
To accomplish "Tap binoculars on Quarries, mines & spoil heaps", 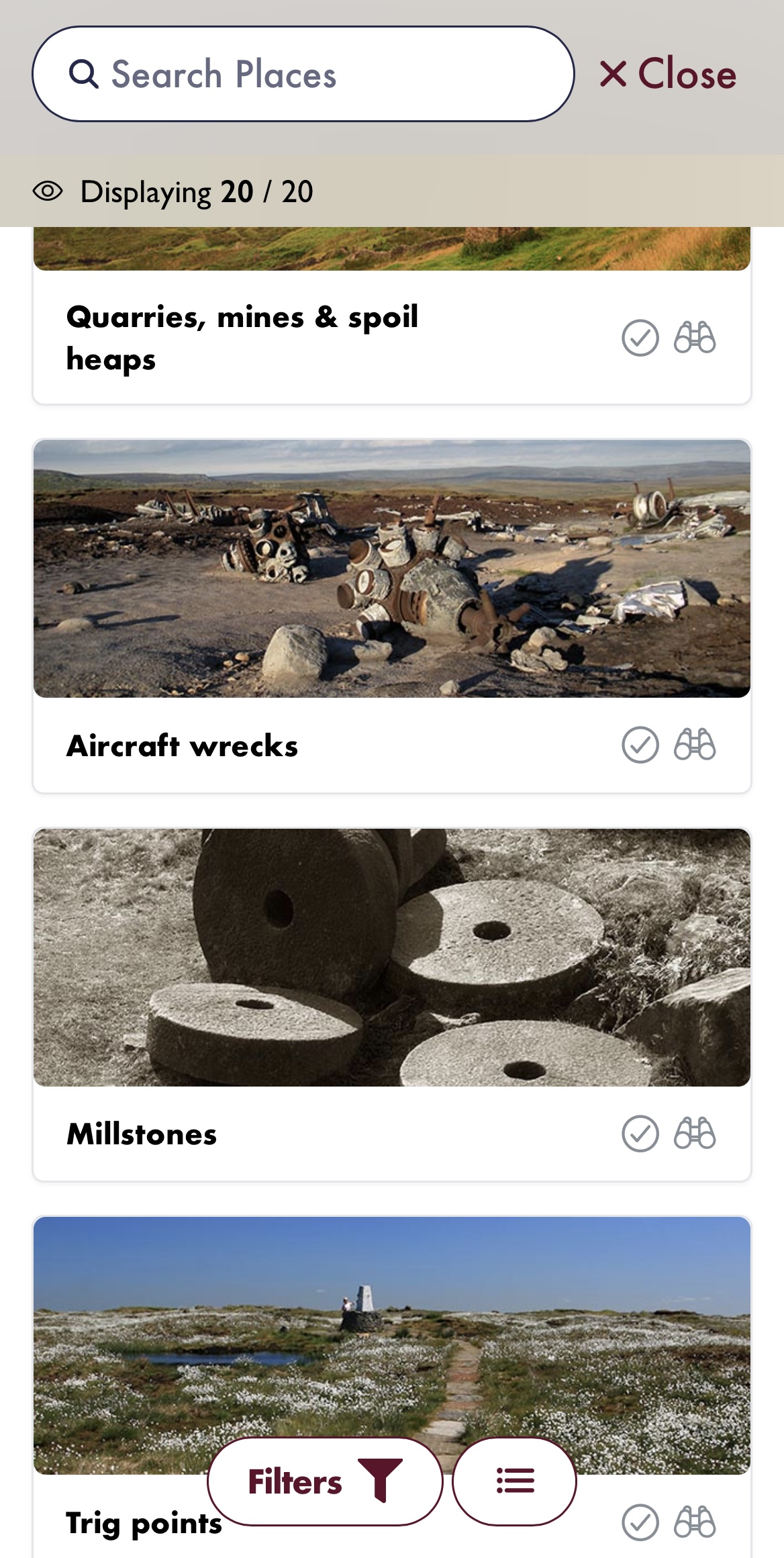I will 695,337.
